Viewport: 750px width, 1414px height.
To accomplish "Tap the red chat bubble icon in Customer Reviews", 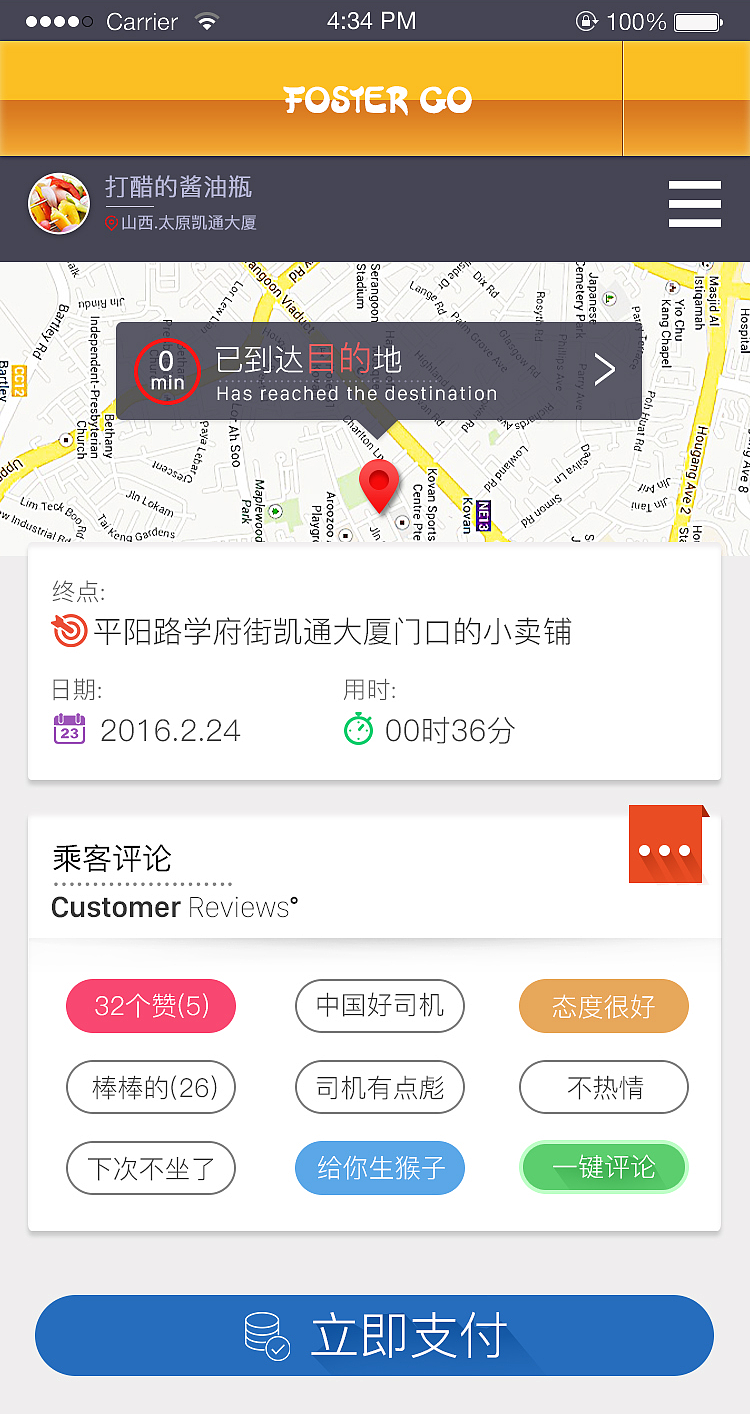I will pos(664,843).
